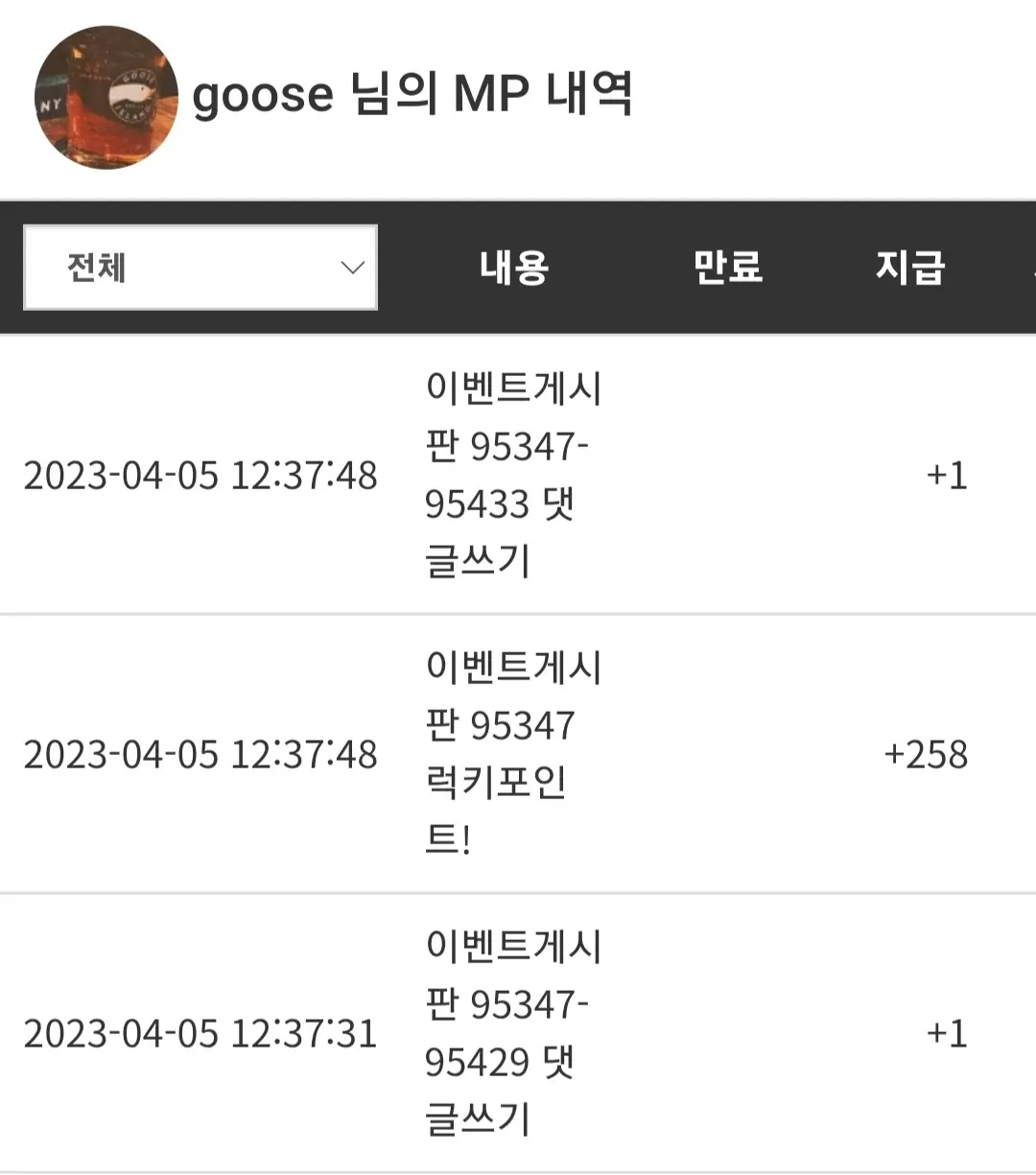
Task: Expand the 전체 filter dropdown
Action: [200, 268]
